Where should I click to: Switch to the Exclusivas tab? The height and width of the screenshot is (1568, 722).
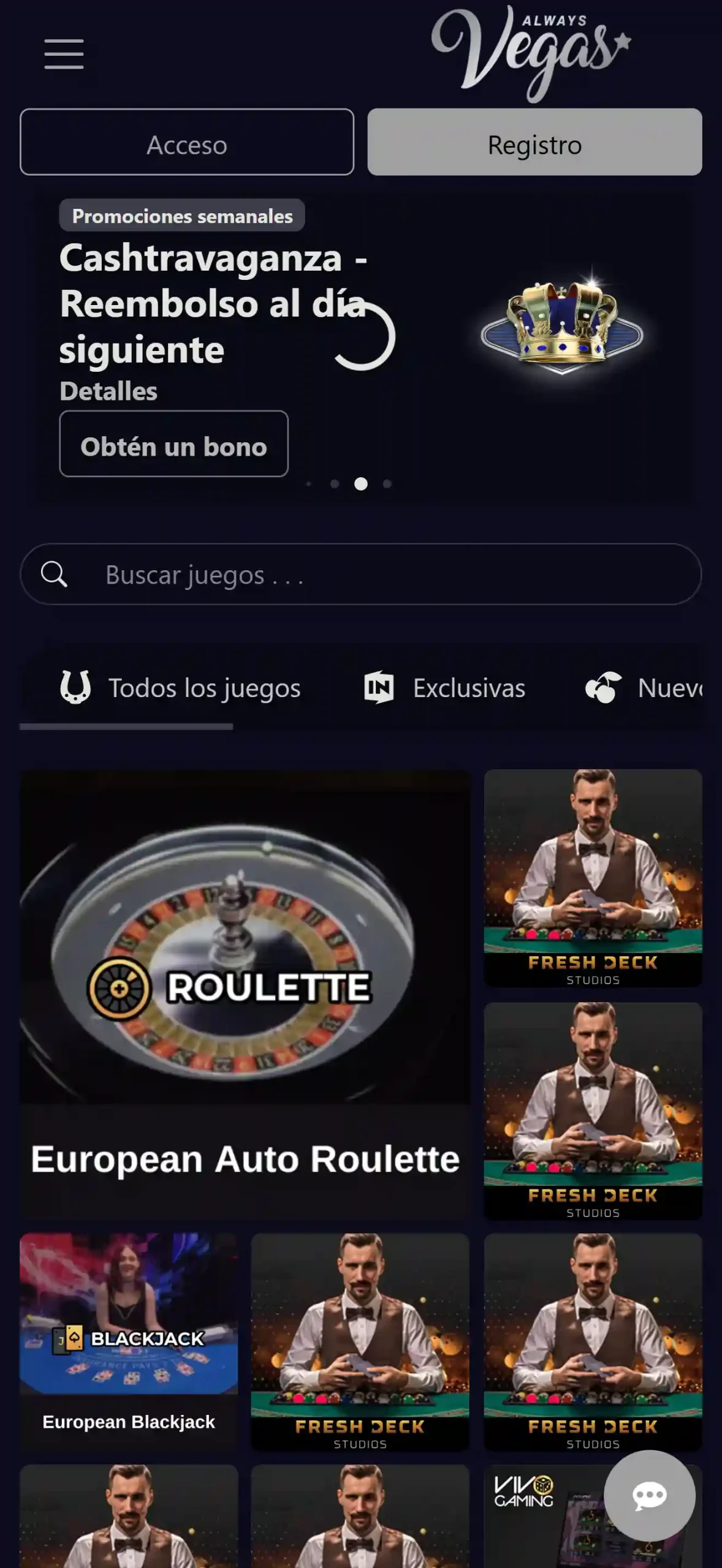click(444, 688)
